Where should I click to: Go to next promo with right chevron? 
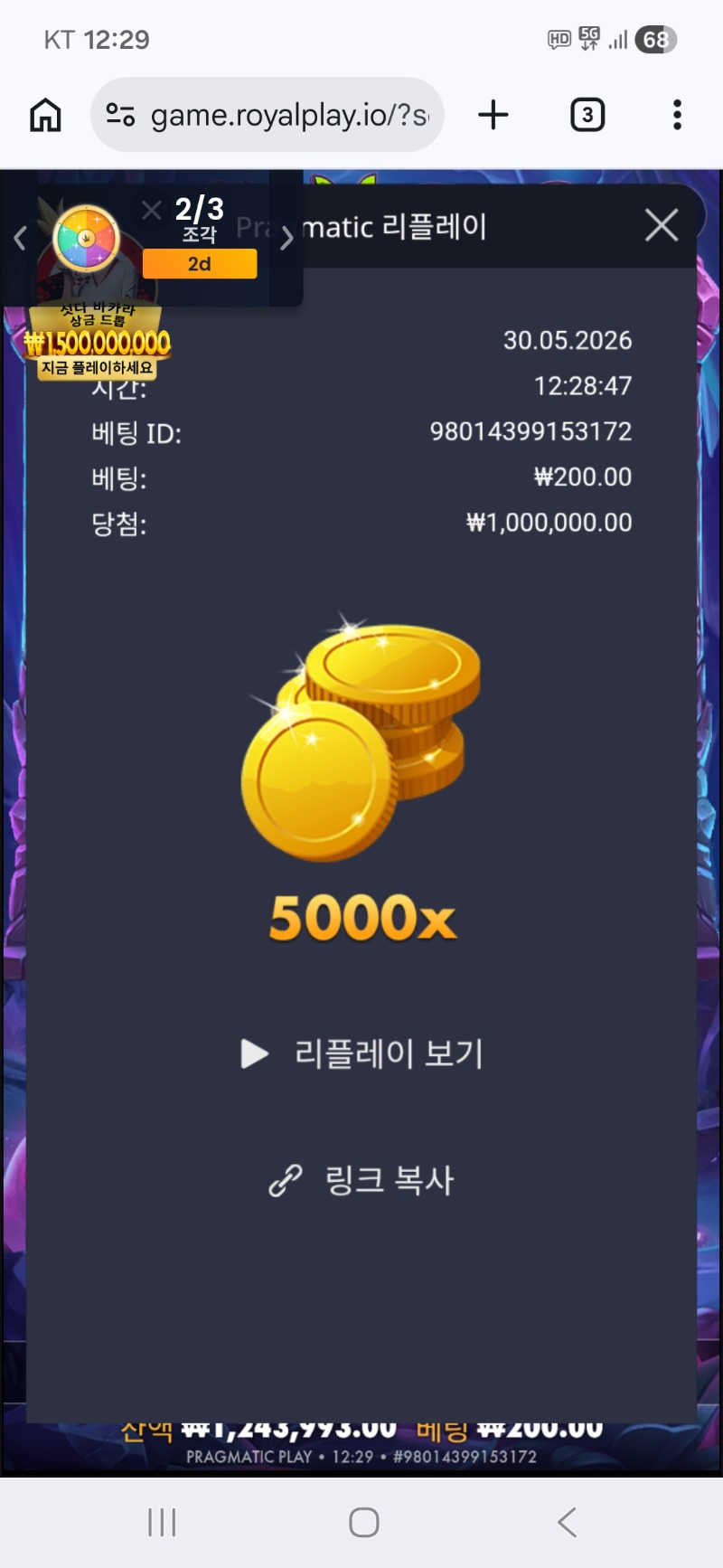286,238
